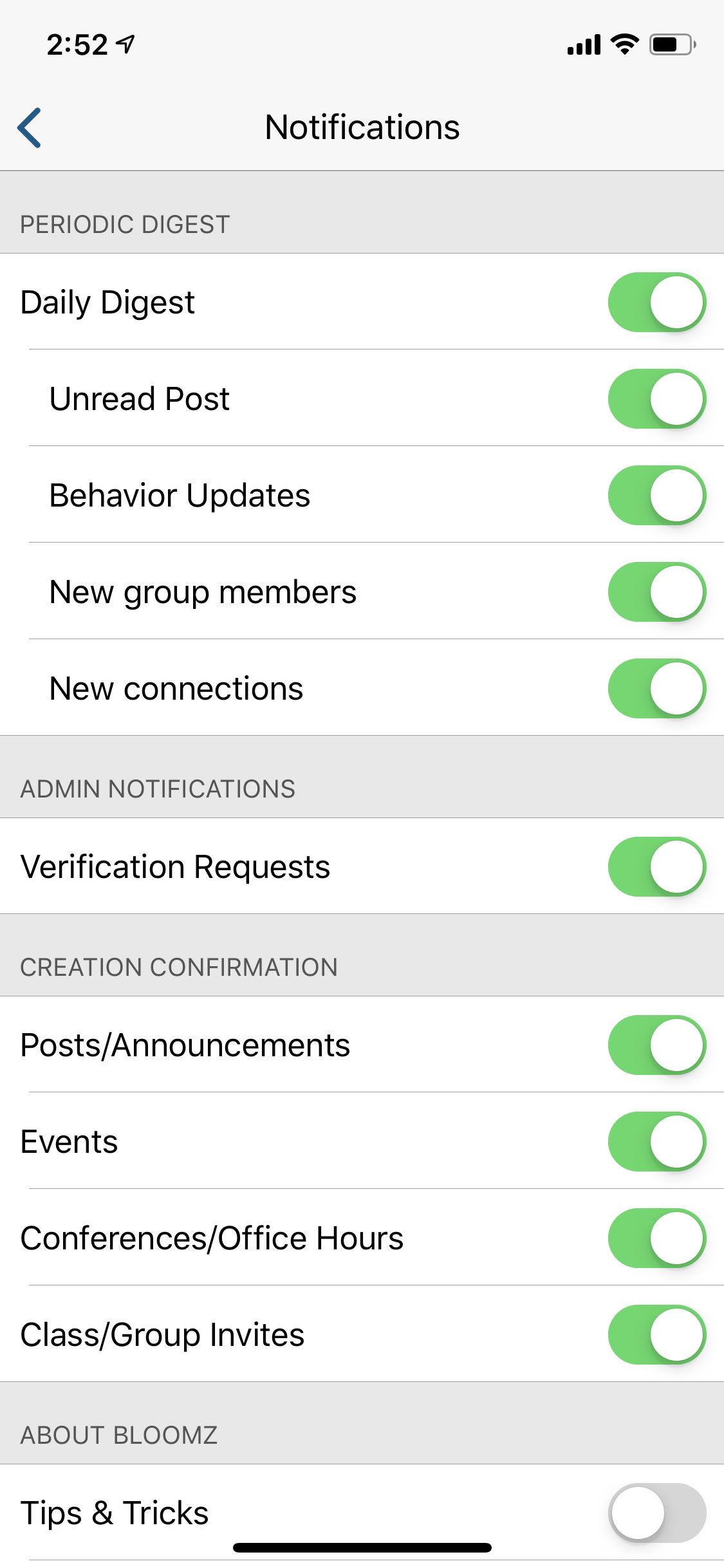Screen dimensions: 724x1568
Task: Toggle Posts/Announcements confirmation off
Action: click(x=656, y=1045)
